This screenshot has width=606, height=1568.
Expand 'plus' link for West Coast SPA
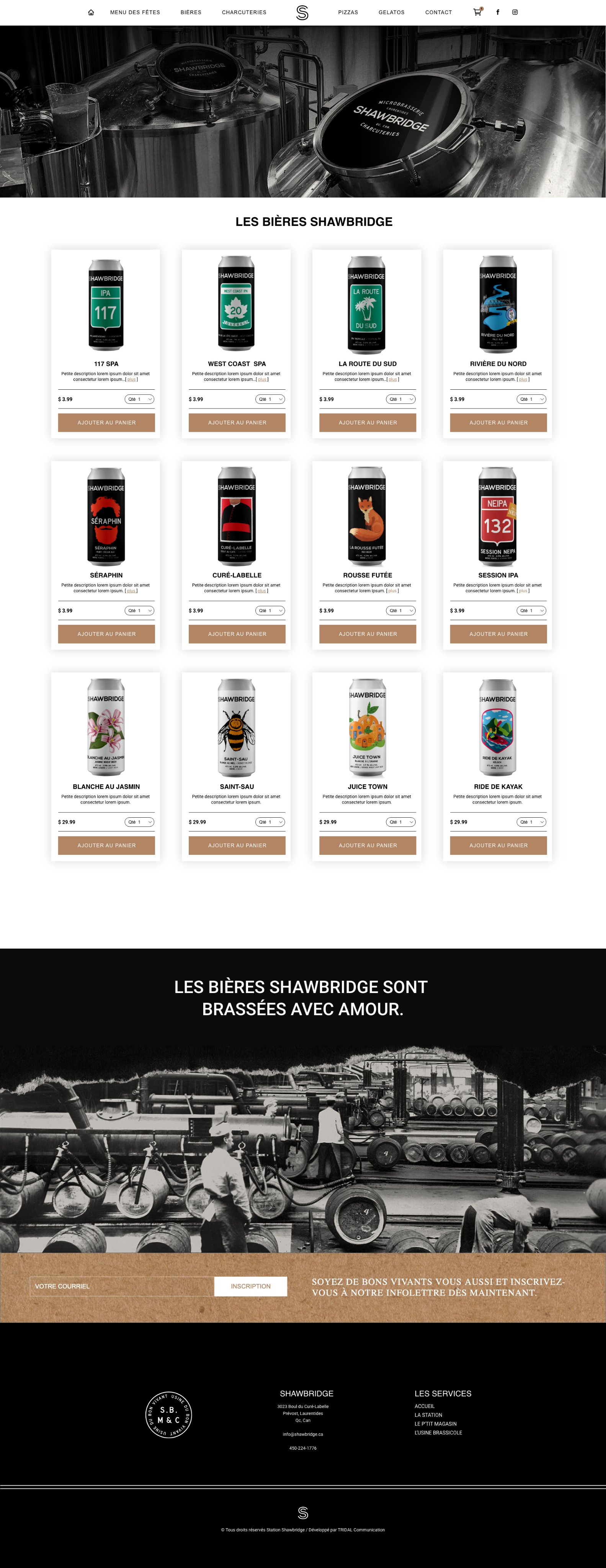[262, 379]
